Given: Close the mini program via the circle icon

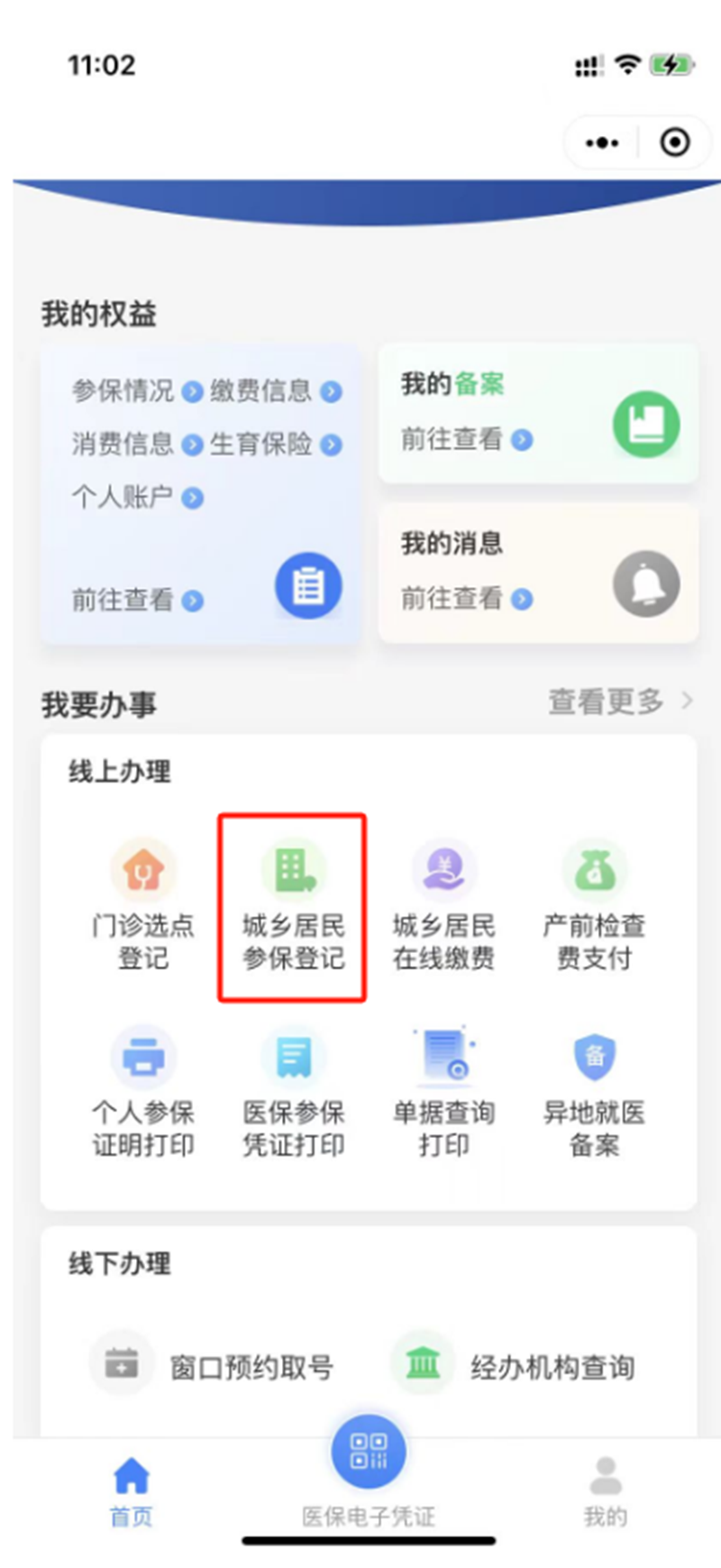Looking at the screenshot, I should [x=675, y=142].
